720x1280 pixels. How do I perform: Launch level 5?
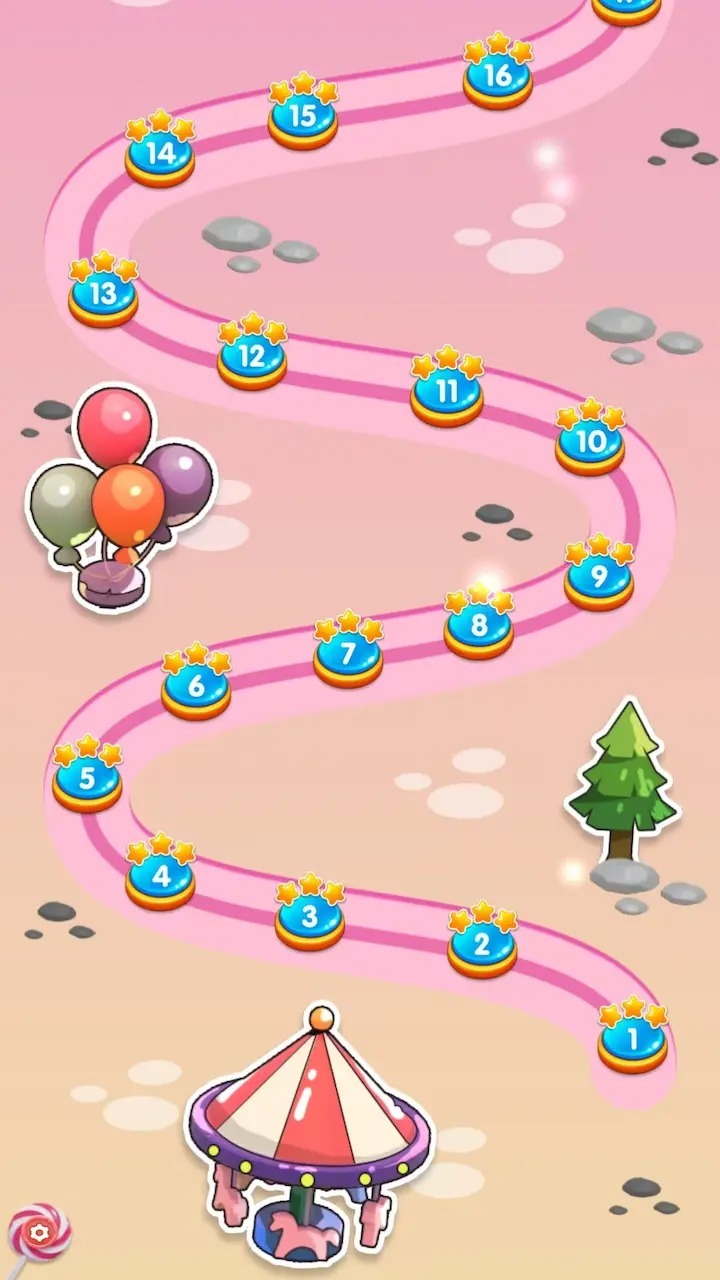pyautogui.click(x=87, y=780)
